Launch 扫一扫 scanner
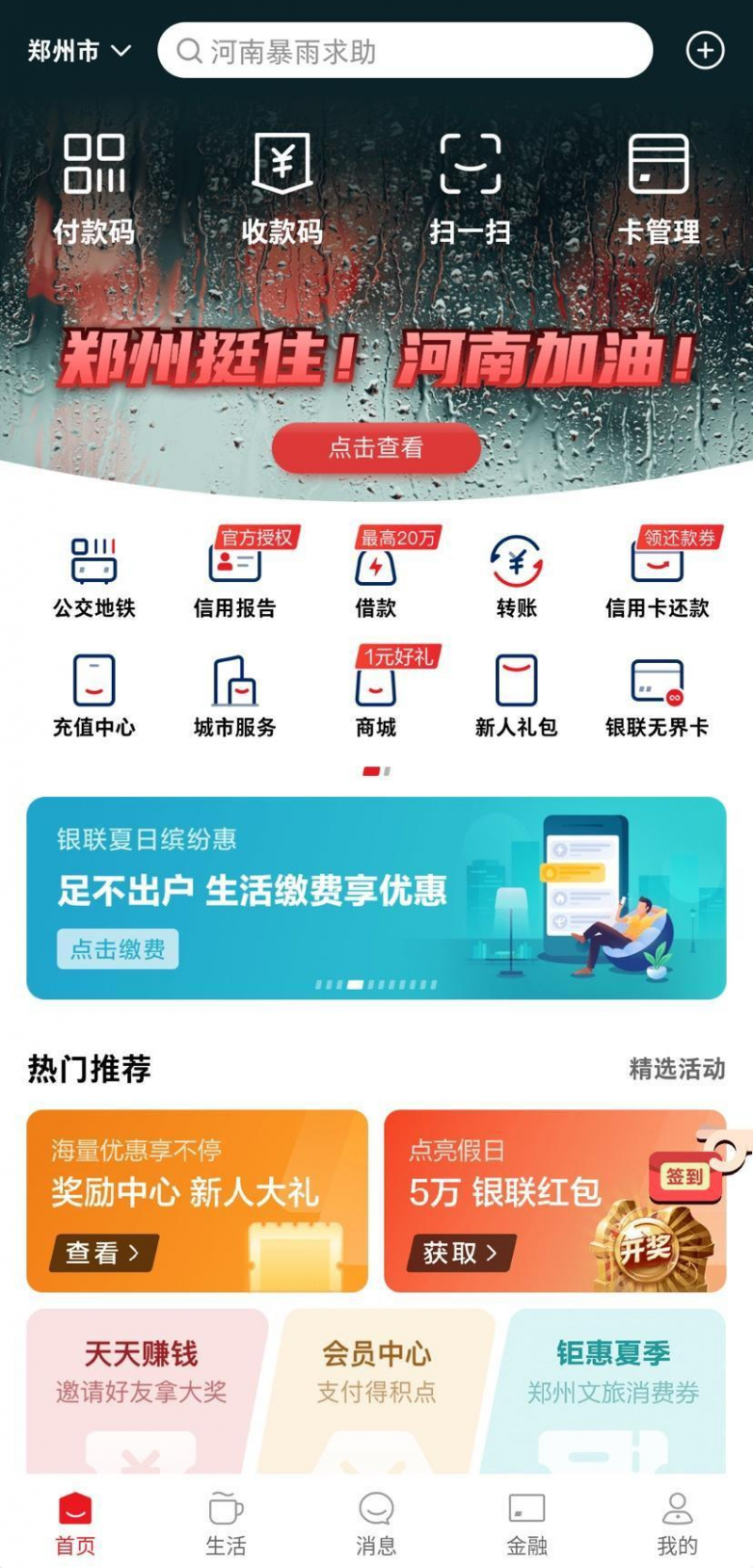753x1568 pixels. click(x=470, y=189)
